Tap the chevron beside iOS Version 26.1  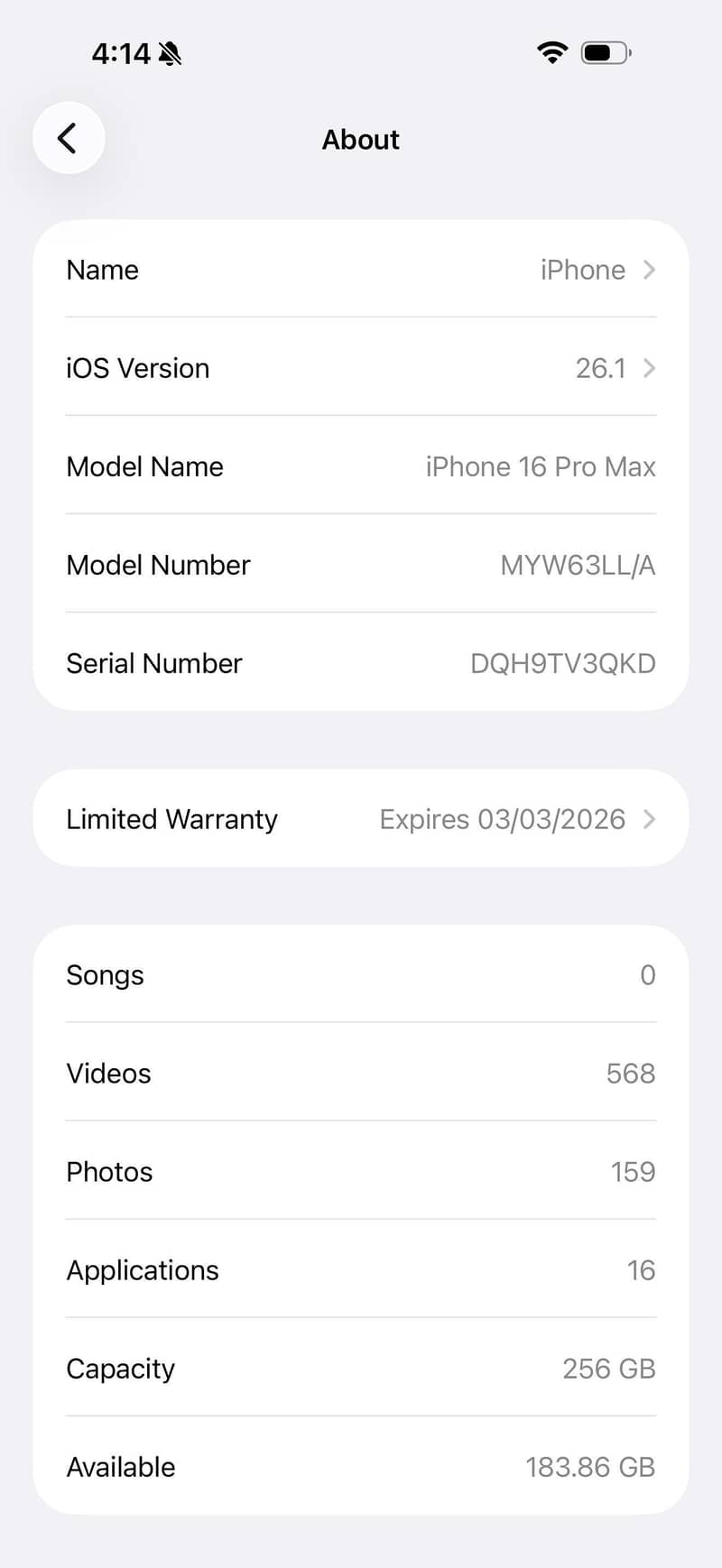[649, 368]
